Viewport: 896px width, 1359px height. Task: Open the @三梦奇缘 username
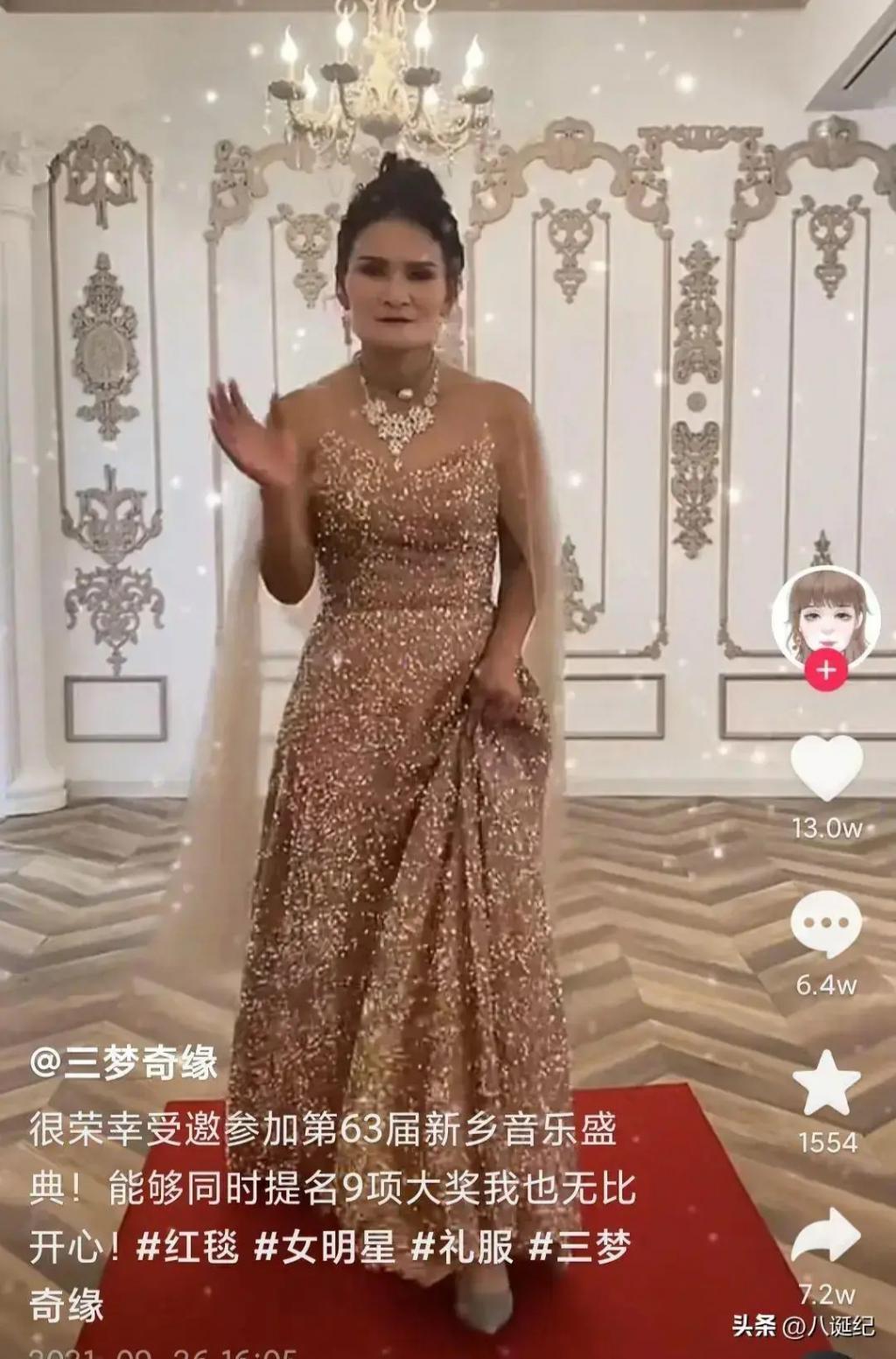pos(123,1064)
